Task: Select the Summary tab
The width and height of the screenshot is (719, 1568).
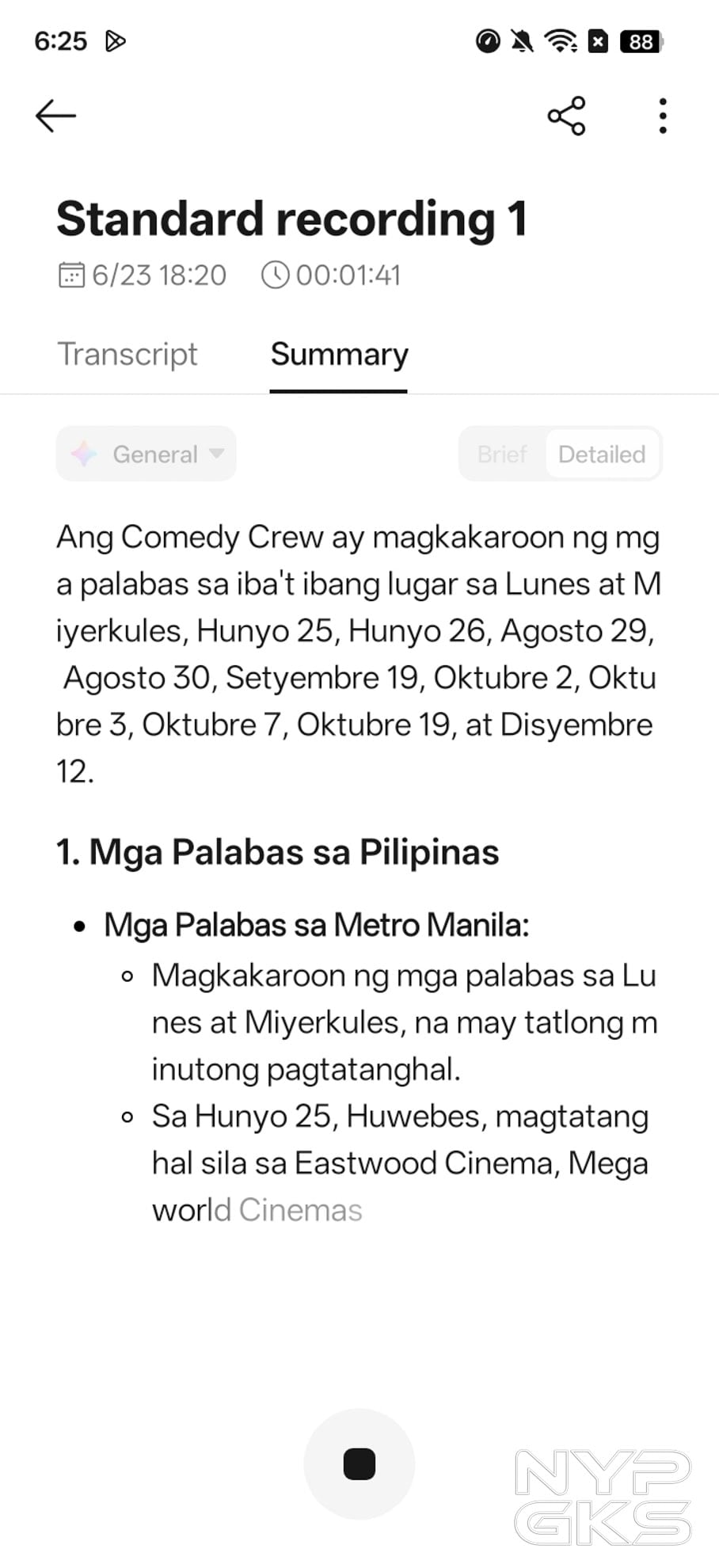Action: [339, 354]
